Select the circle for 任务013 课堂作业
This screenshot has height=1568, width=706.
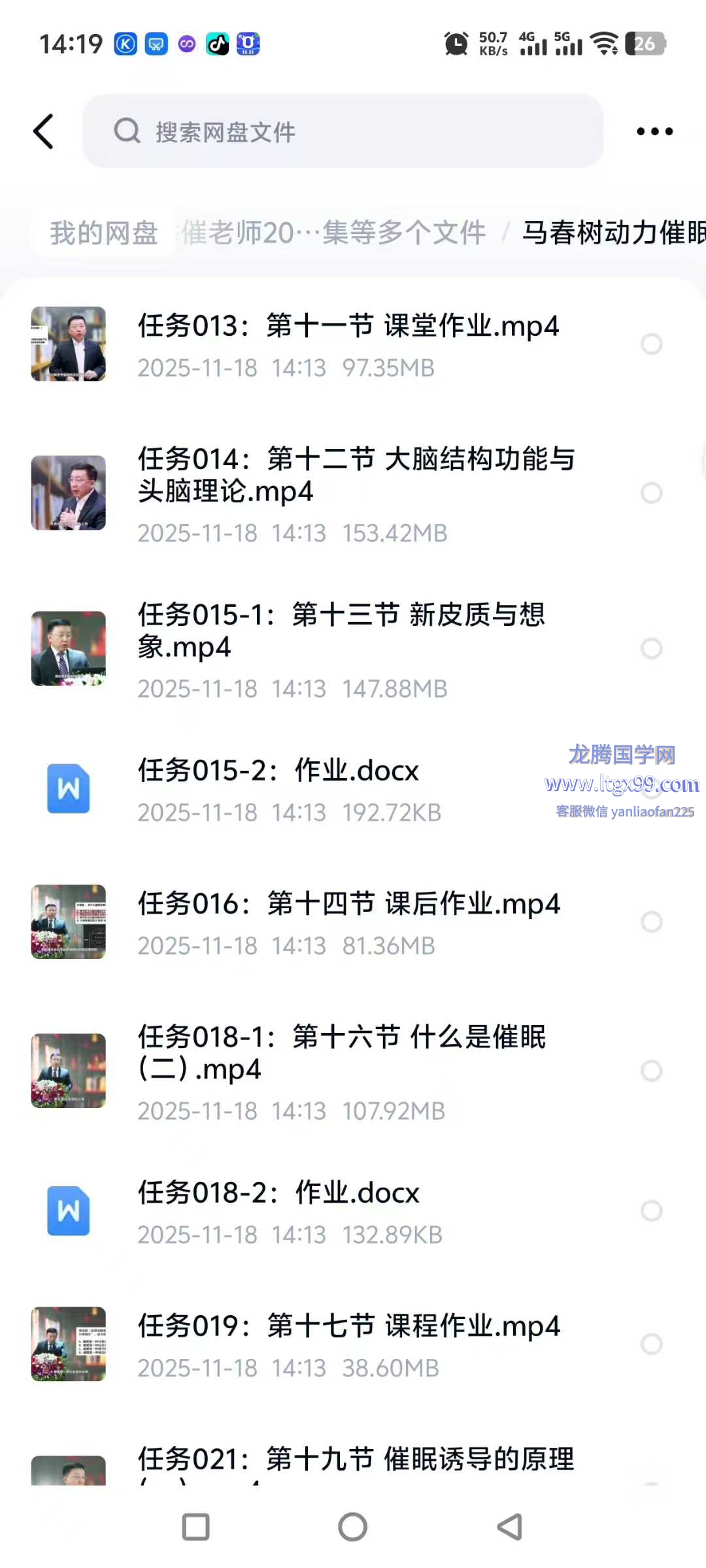click(x=651, y=344)
